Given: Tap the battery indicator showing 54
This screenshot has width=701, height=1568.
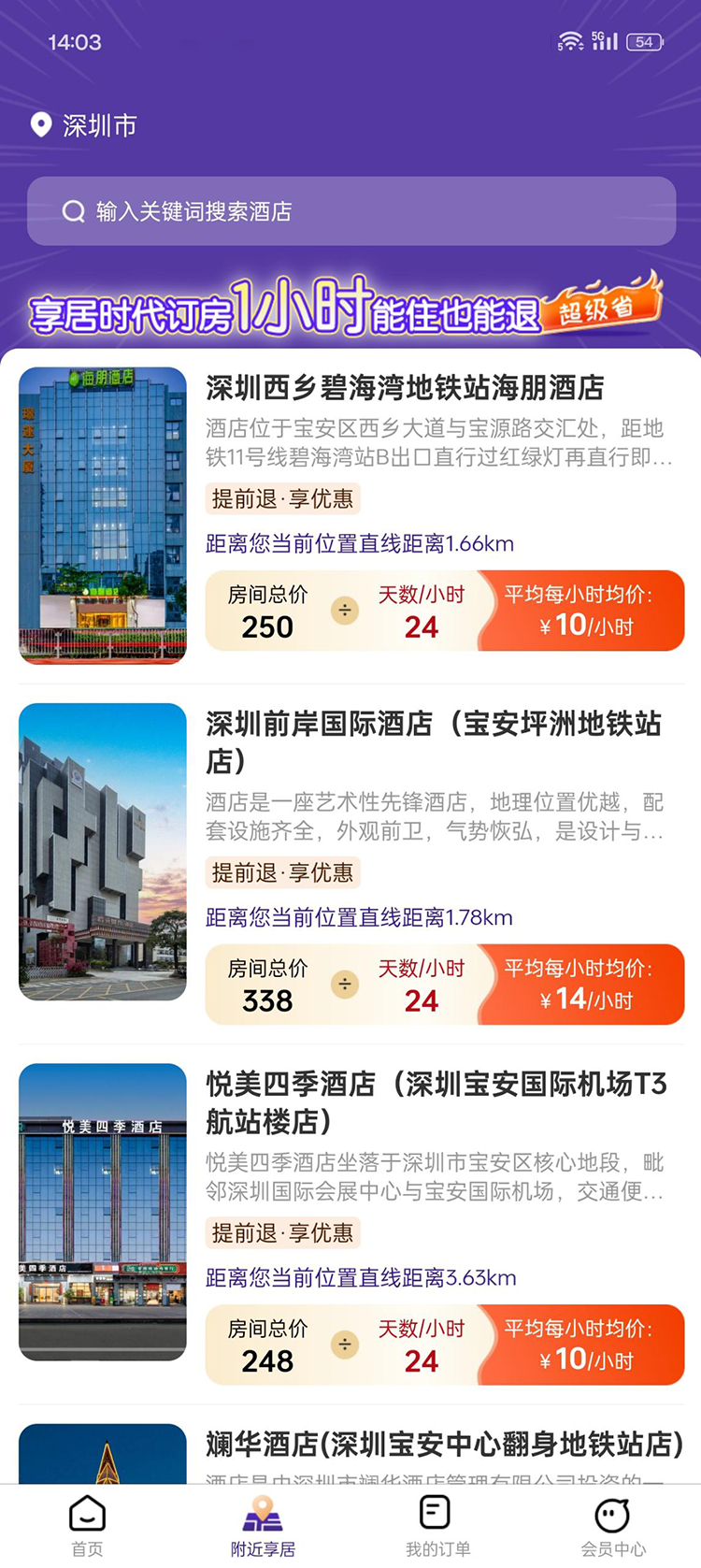Looking at the screenshot, I should 645,40.
